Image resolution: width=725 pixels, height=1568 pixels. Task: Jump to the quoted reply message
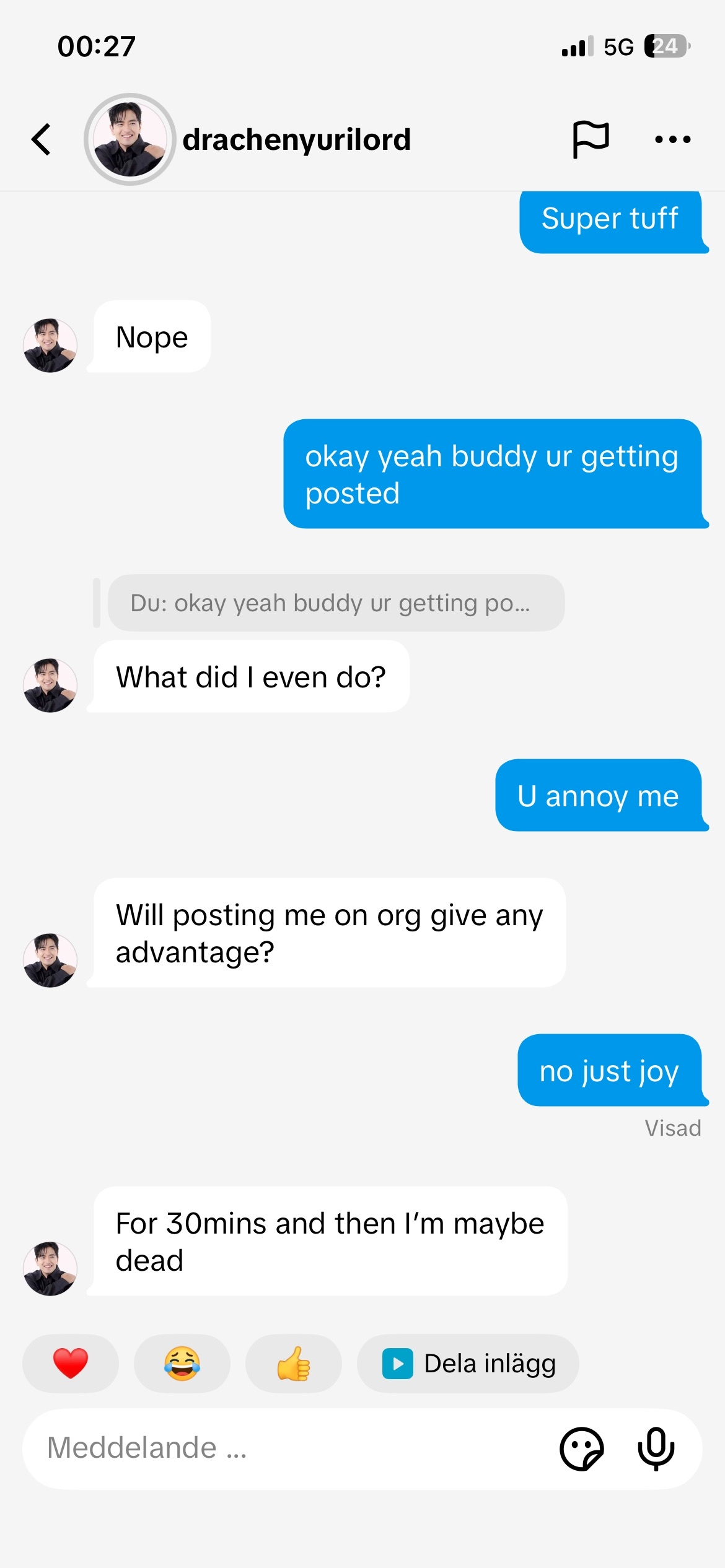336,603
